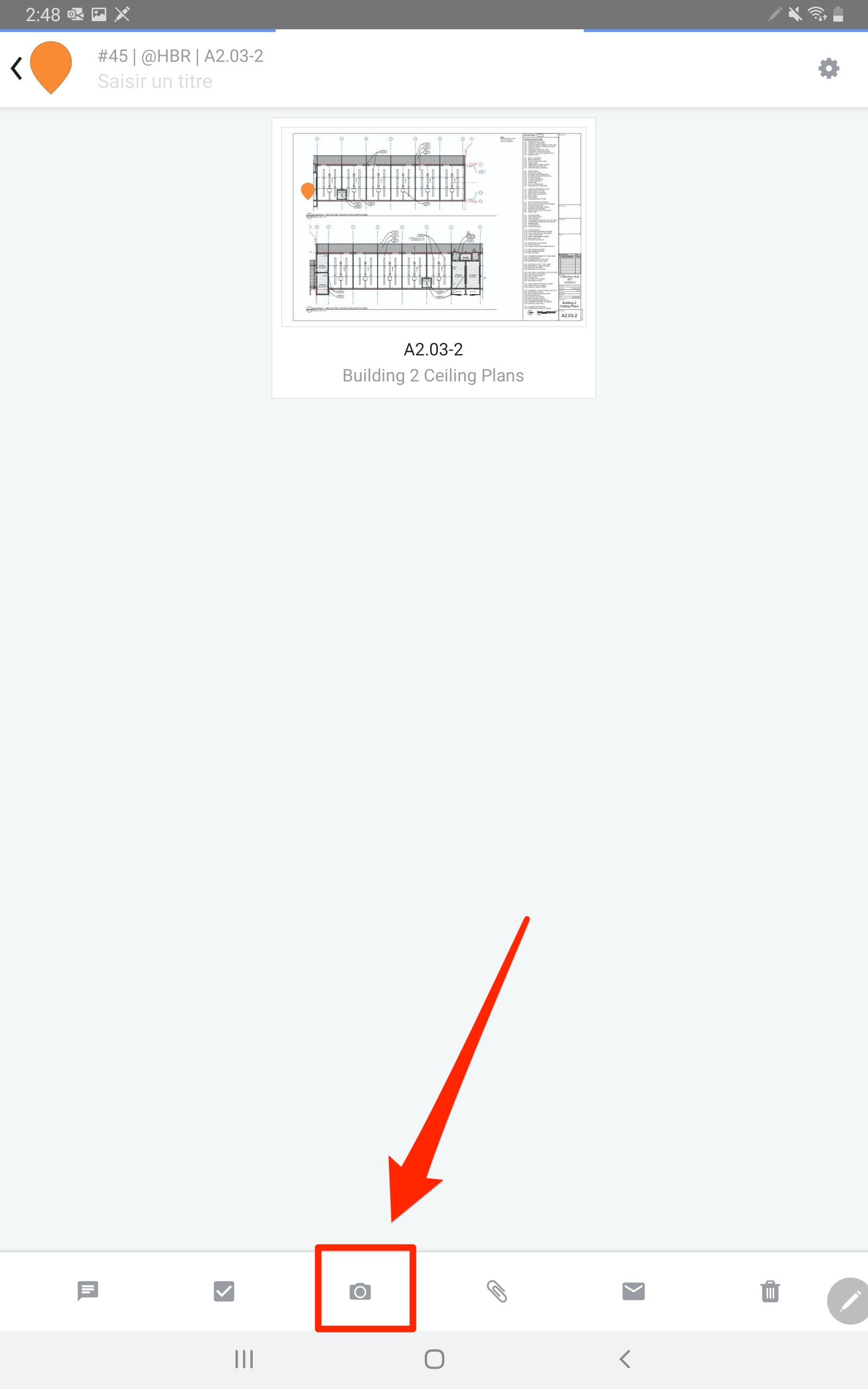The width and height of the screenshot is (868, 1389).
Task: Attach a file with the paperclip
Action: 496,1291
